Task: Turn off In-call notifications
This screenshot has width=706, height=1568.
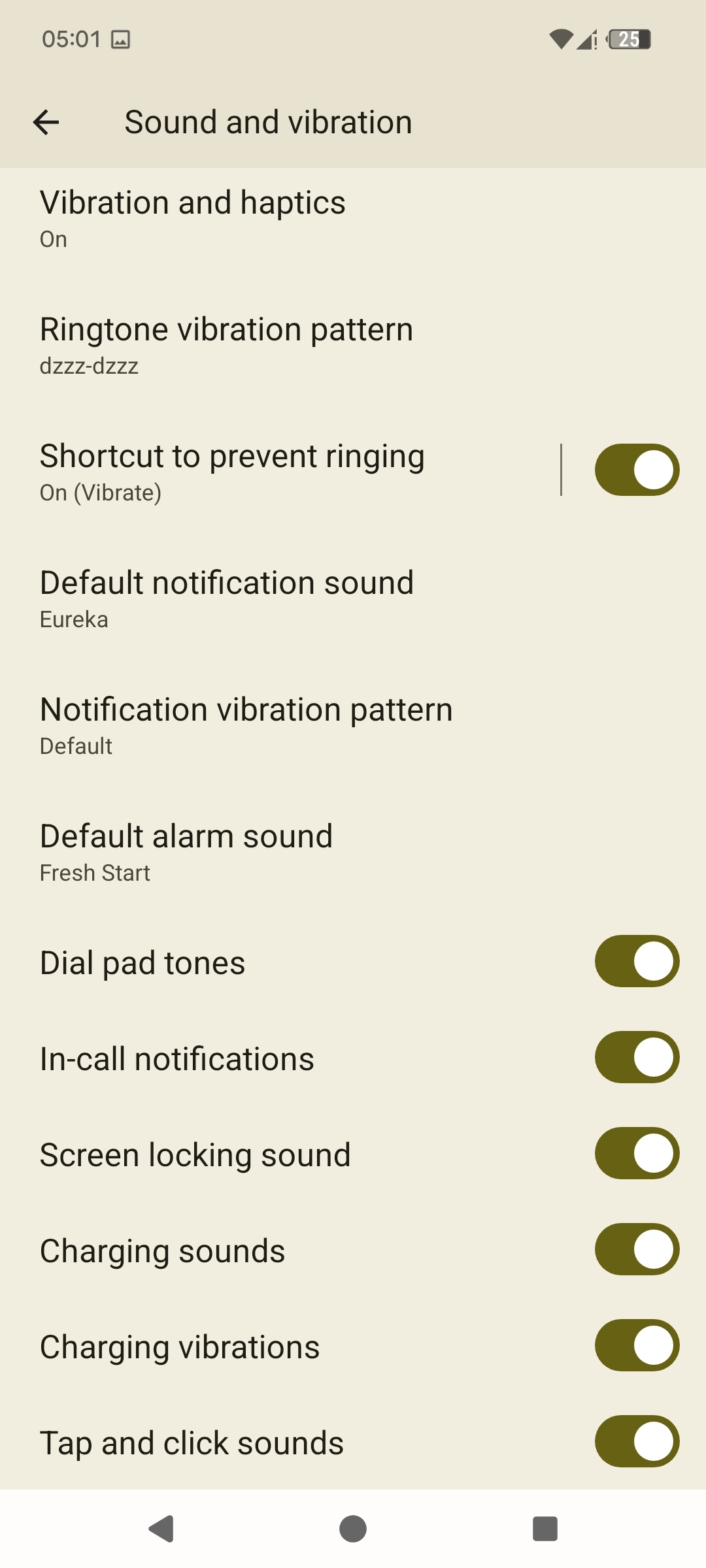Action: [x=636, y=1057]
